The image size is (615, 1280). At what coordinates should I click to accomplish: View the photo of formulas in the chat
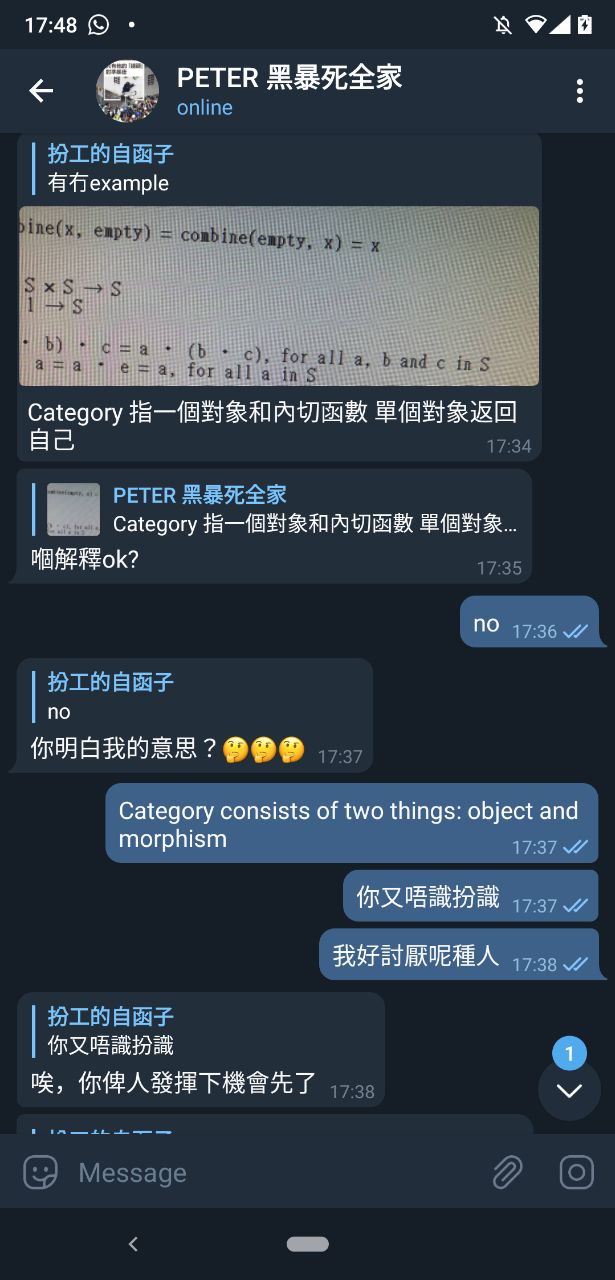[x=279, y=296]
